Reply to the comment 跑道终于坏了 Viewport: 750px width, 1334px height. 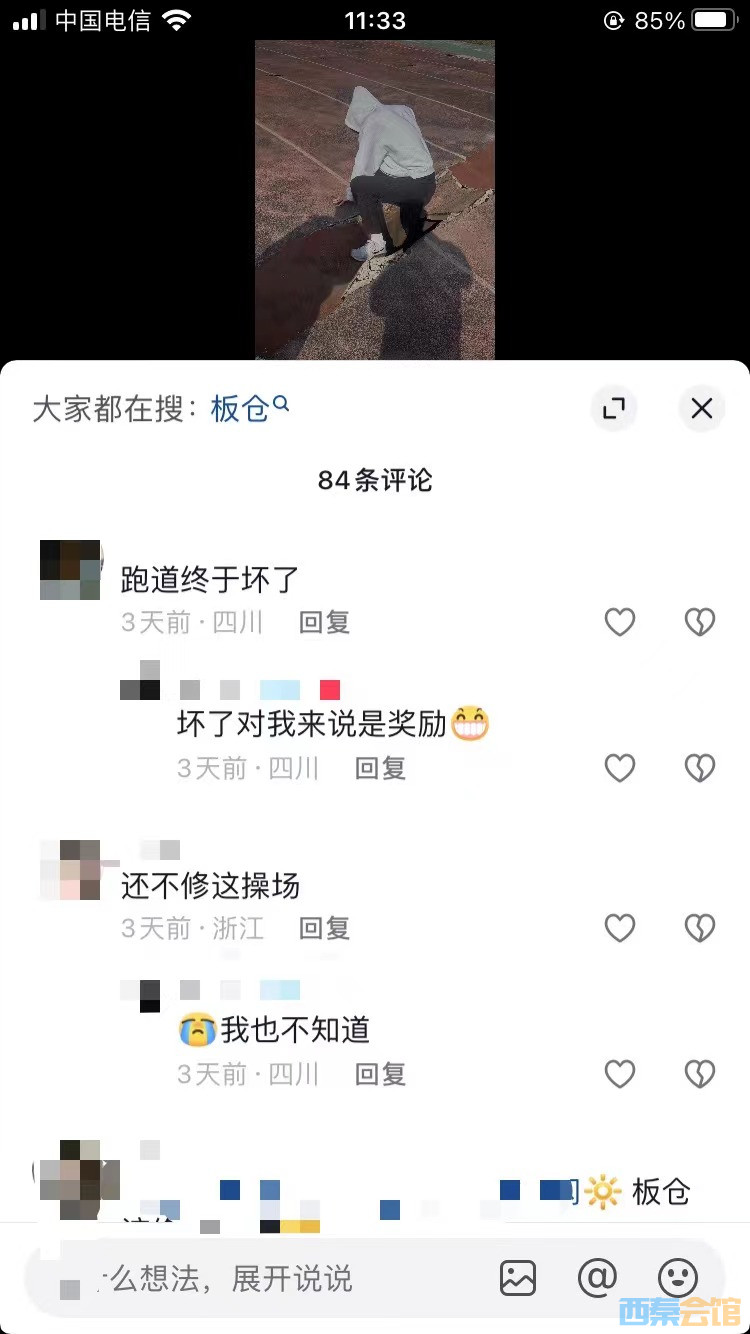tap(324, 622)
